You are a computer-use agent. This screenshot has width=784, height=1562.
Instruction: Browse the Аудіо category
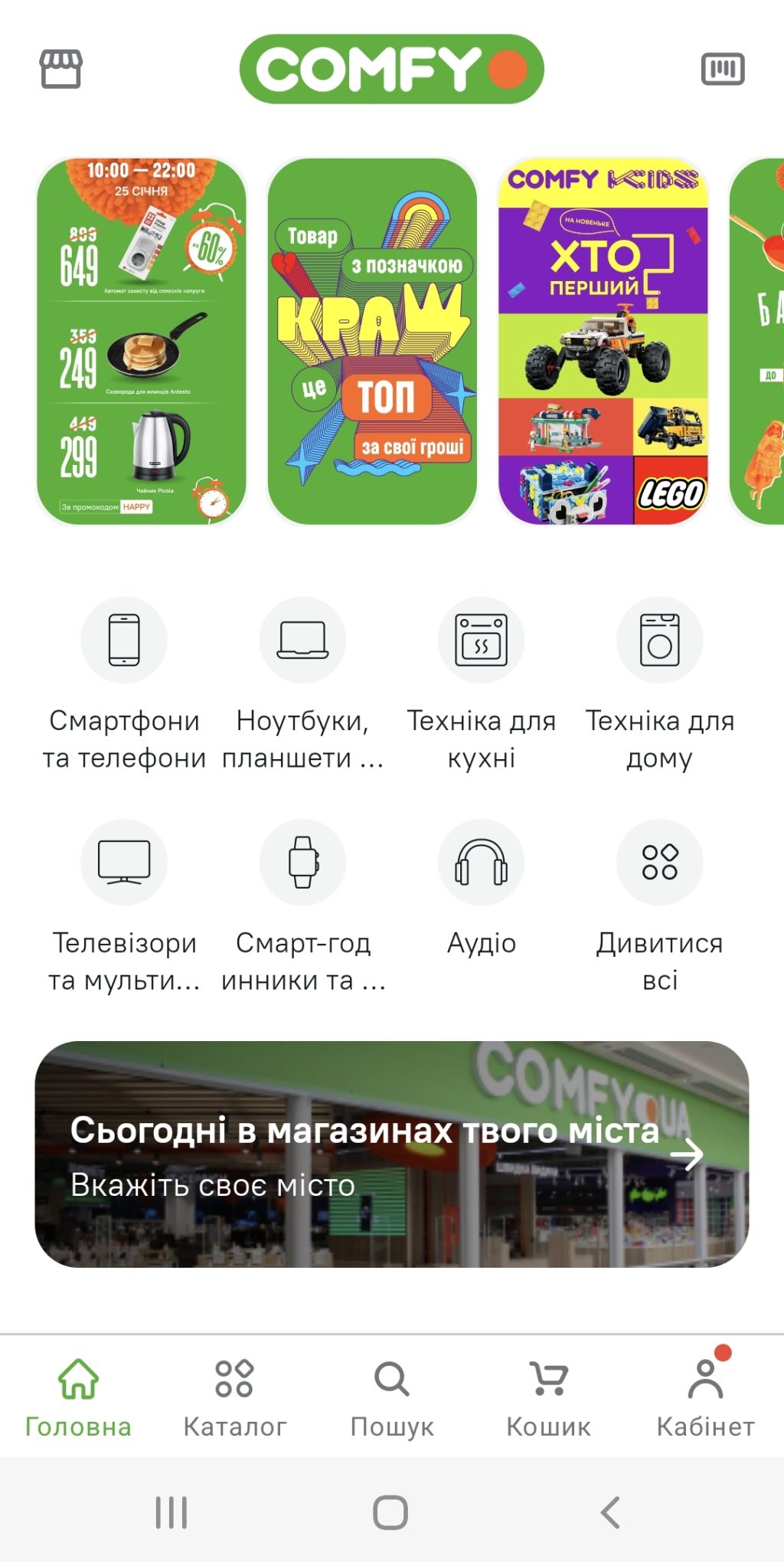coord(481,863)
